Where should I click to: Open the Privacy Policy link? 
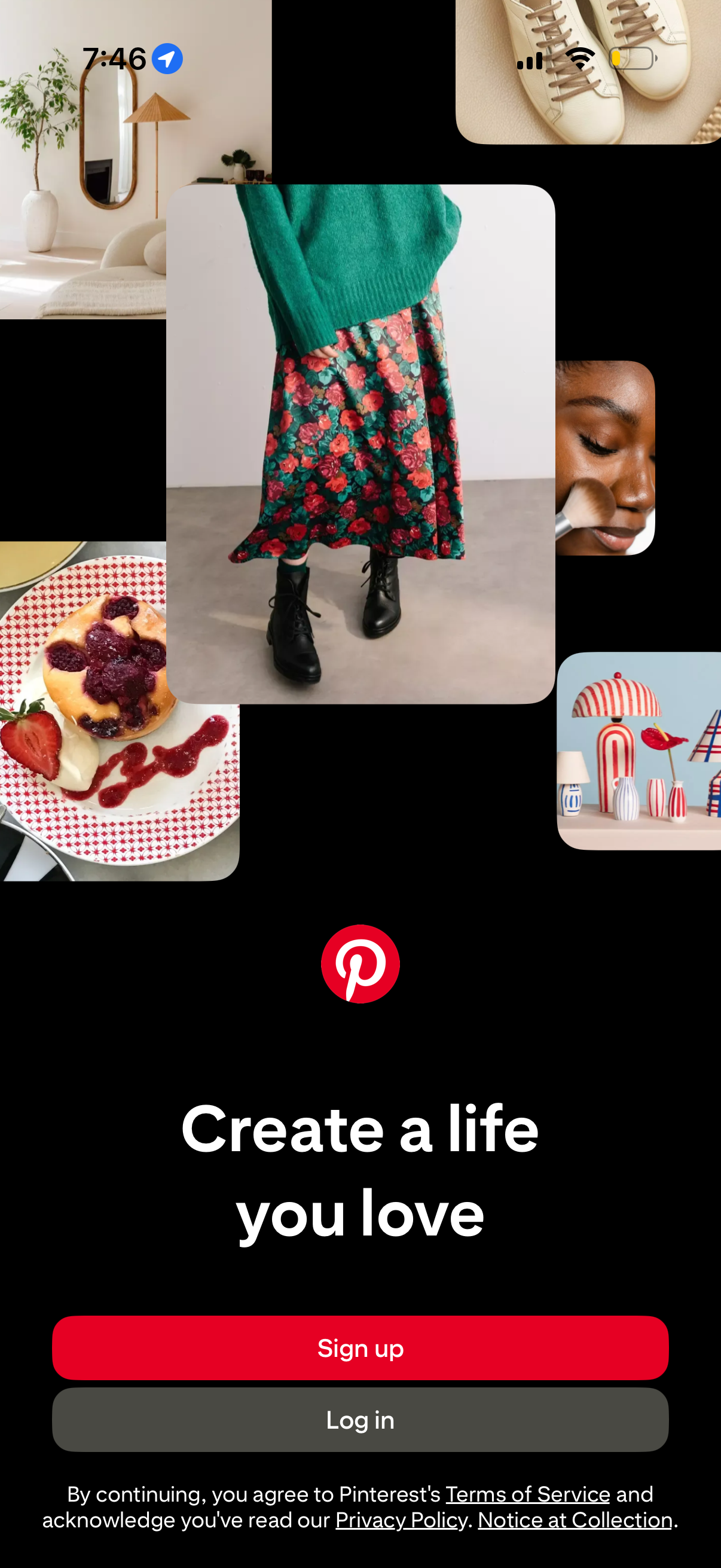coord(402,1520)
